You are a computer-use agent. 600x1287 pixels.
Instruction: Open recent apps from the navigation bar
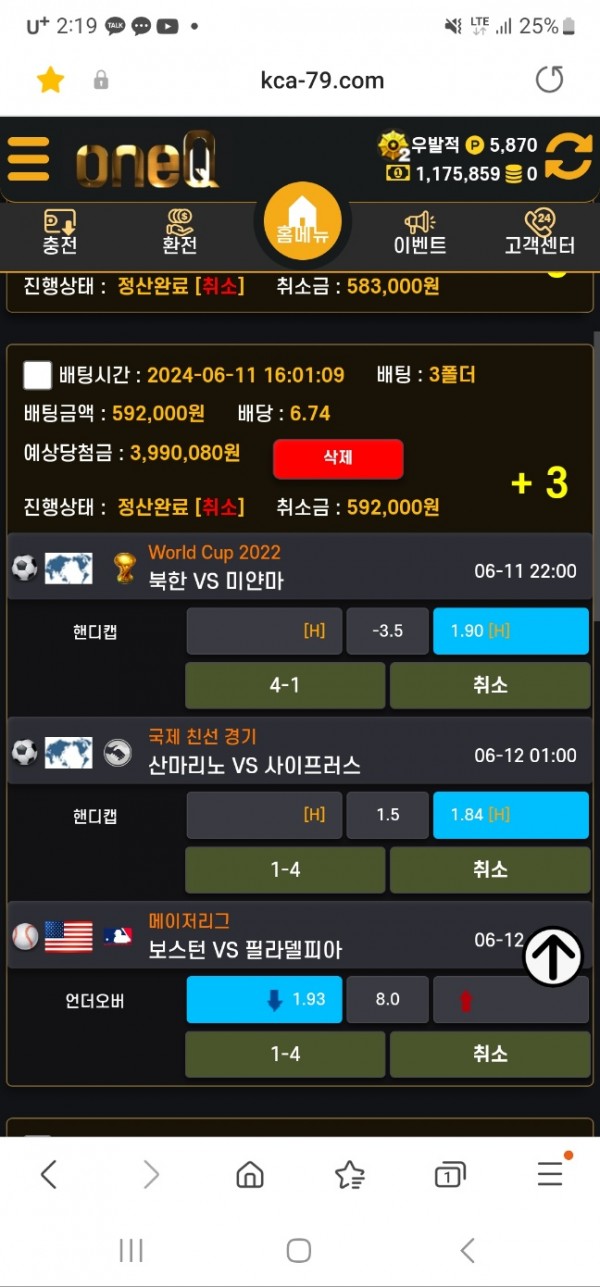pyautogui.click(x=131, y=1250)
